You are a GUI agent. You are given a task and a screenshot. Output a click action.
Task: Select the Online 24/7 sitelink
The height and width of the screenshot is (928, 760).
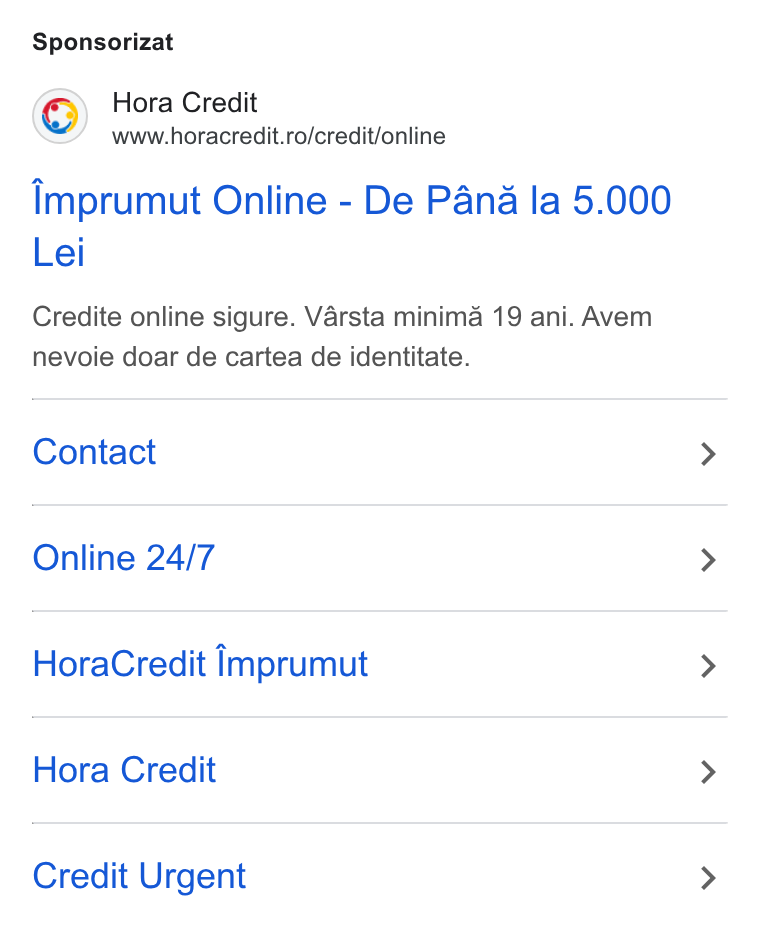point(379,559)
